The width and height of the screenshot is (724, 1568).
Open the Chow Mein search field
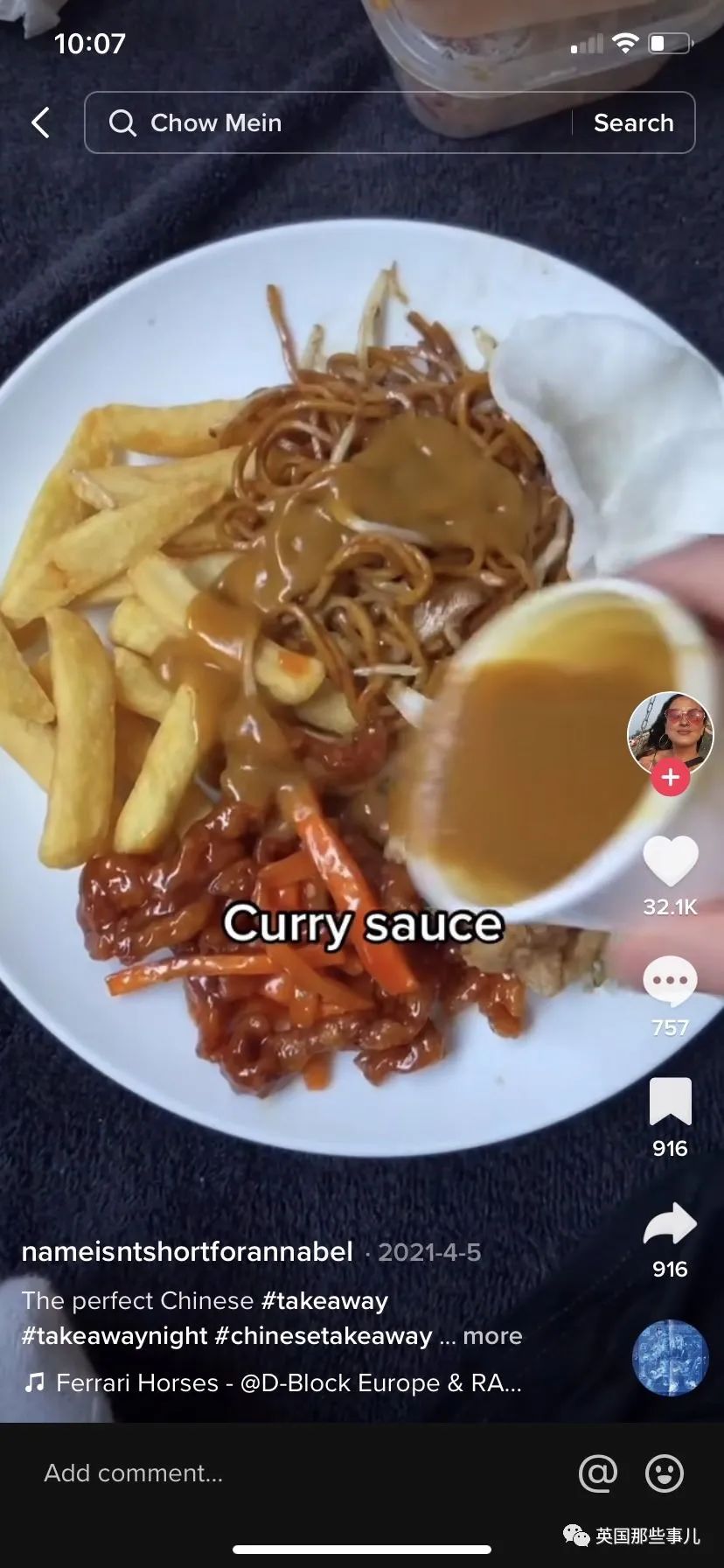[332, 122]
